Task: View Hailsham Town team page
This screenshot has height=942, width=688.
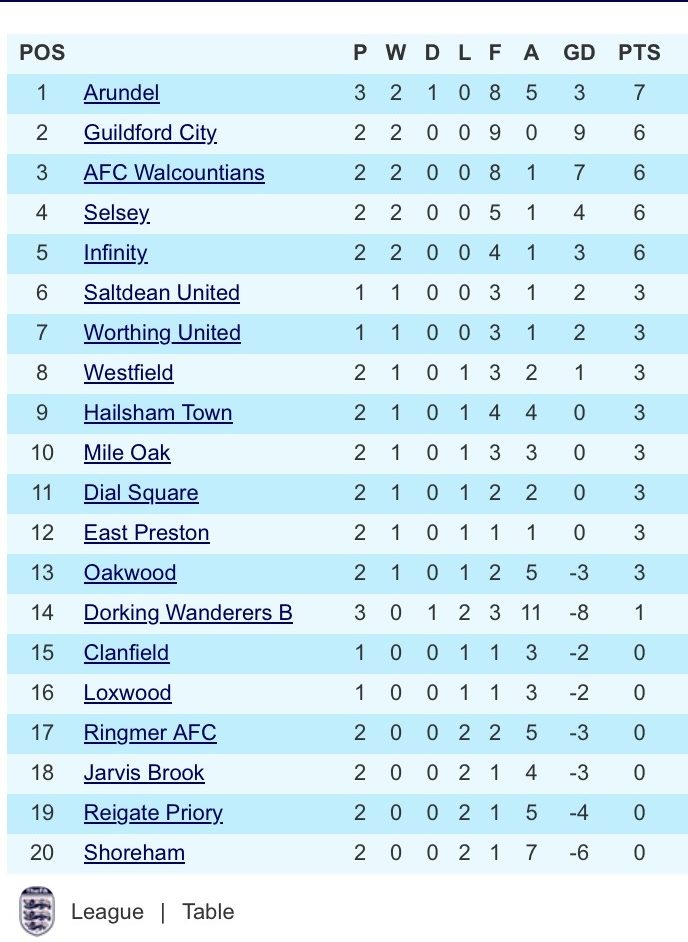Action: [x=158, y=413]
